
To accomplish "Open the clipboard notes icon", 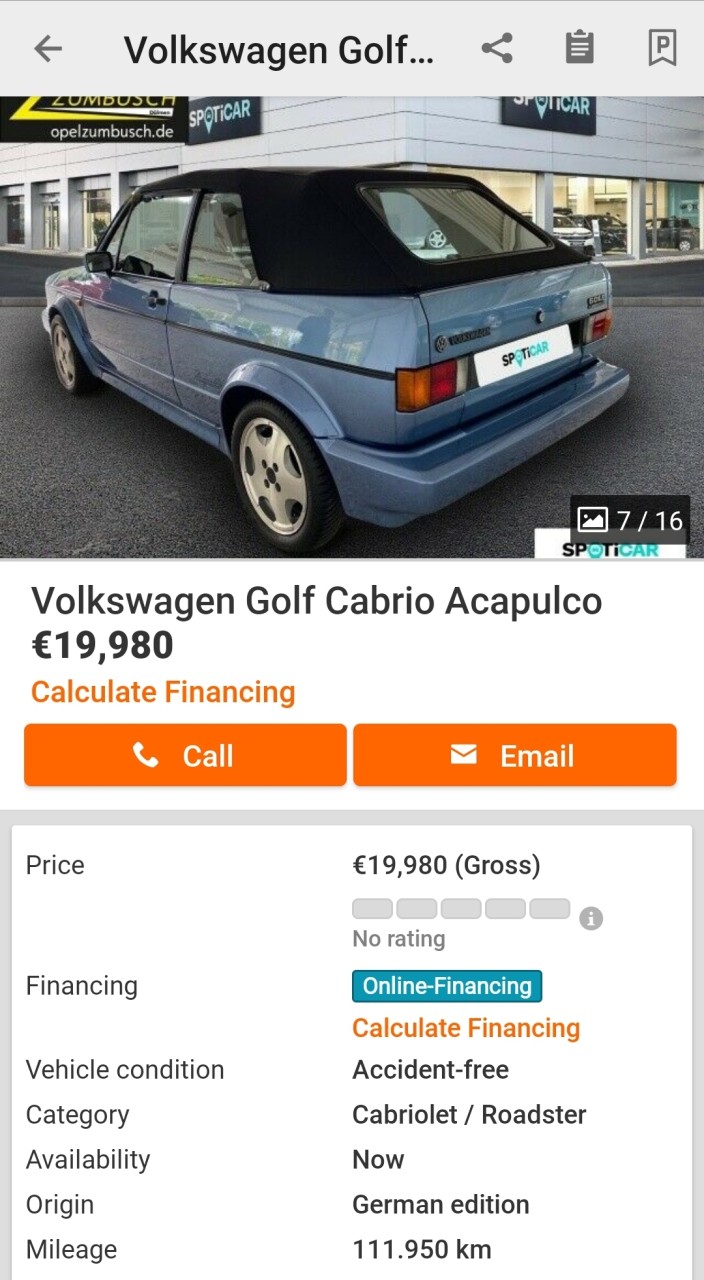I will 579,48.
